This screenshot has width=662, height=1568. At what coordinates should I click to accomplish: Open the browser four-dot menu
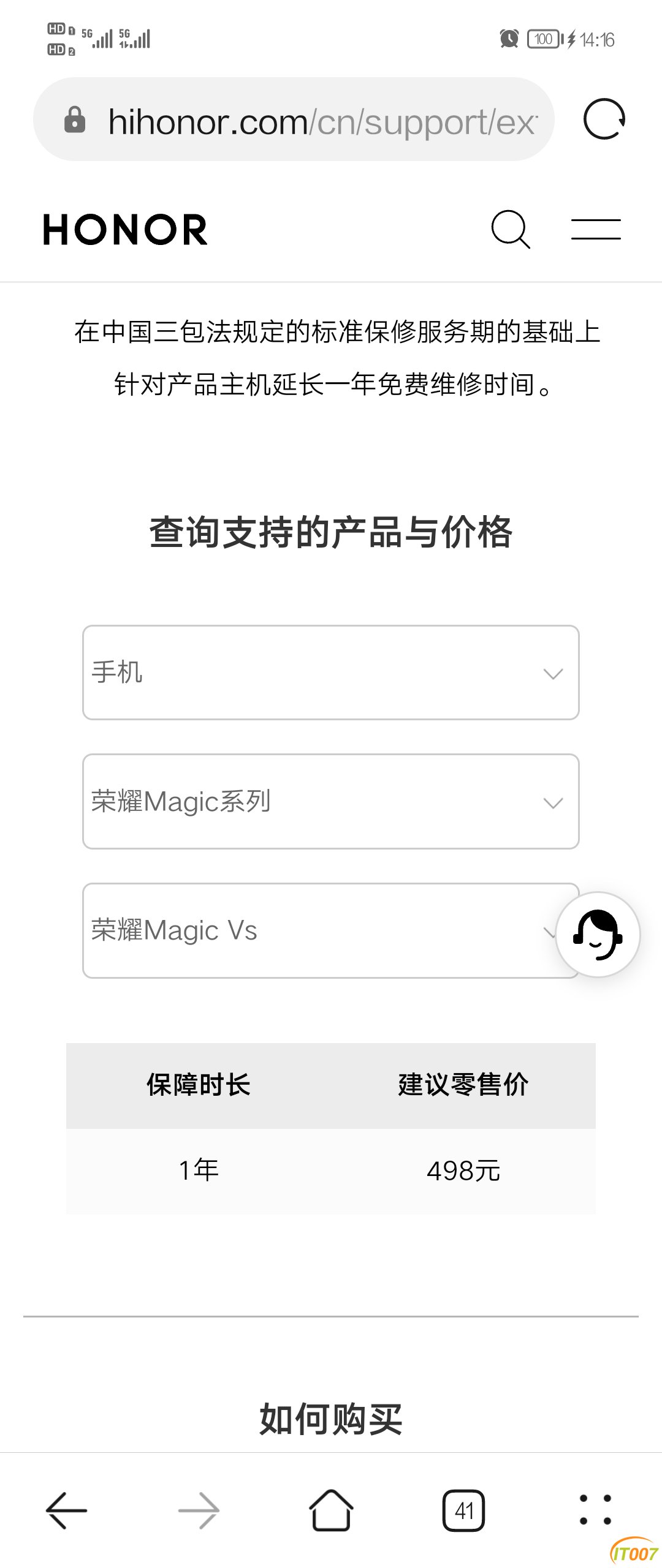pos(595,1510)
